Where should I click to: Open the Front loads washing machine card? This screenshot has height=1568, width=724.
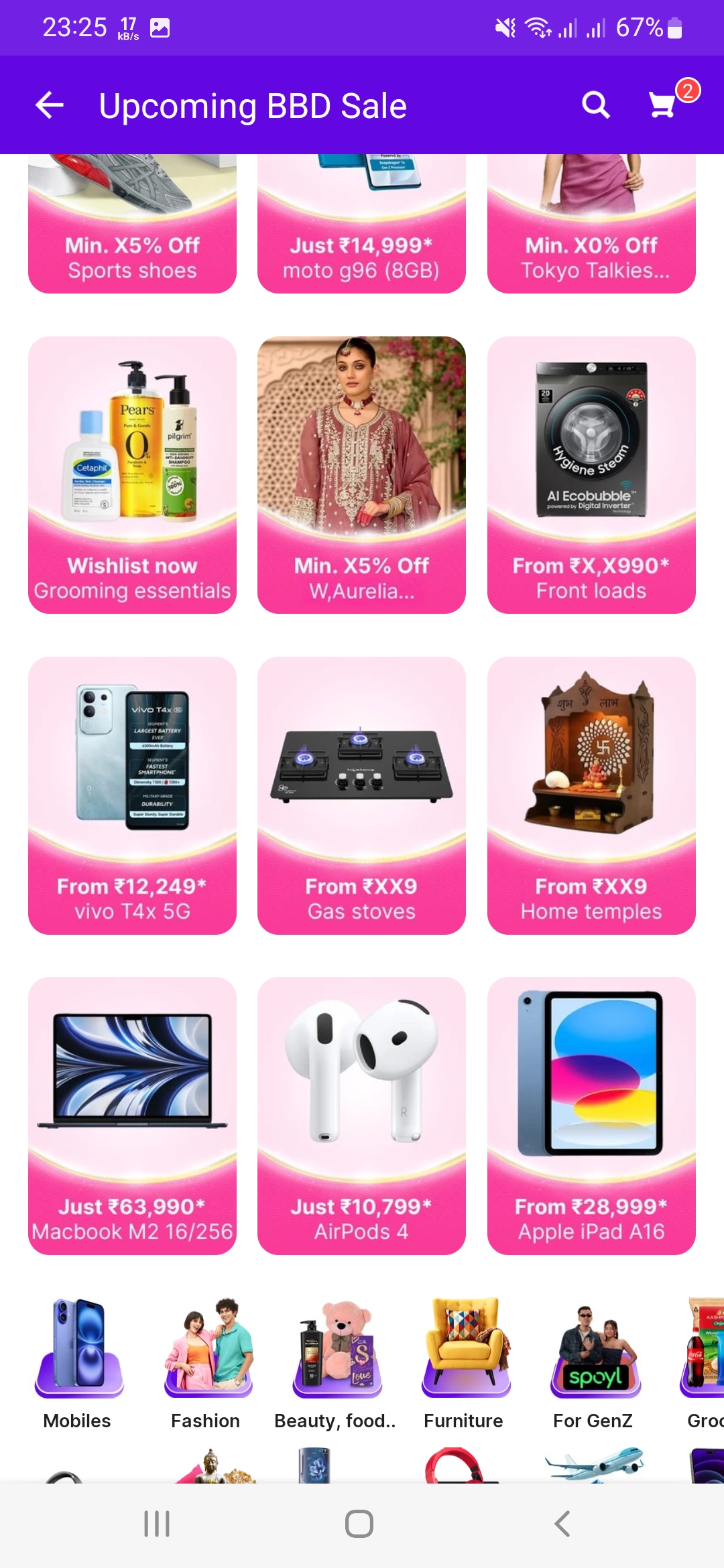[591, 474]
